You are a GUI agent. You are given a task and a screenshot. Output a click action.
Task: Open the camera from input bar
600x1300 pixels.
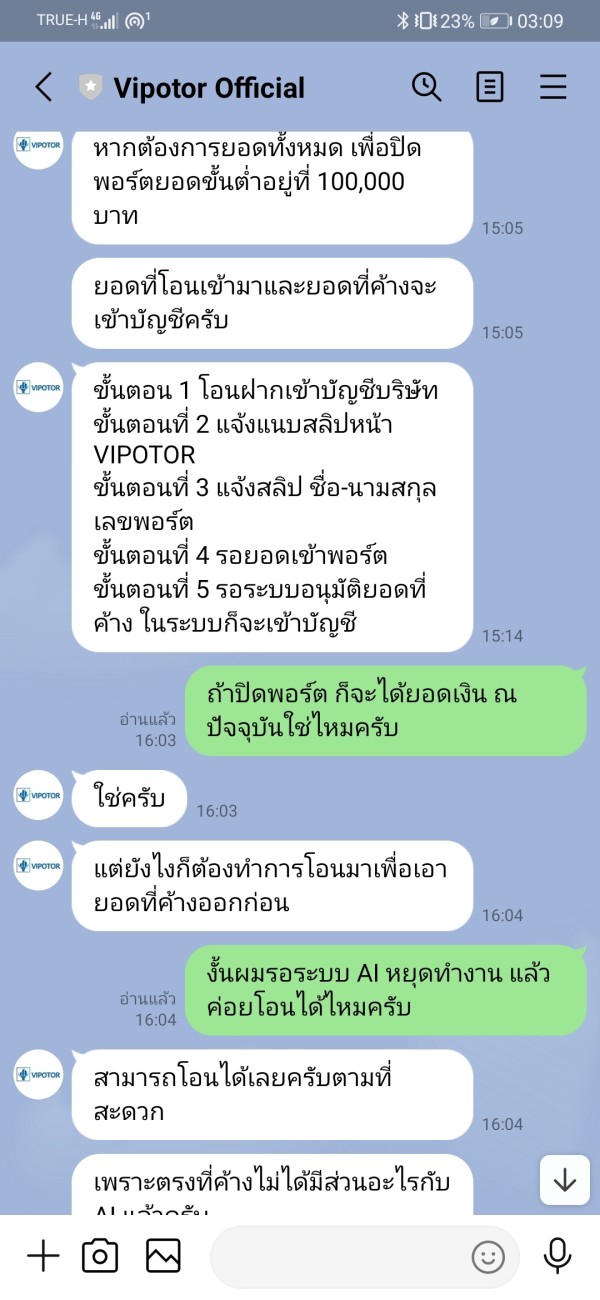[100, 1255]
